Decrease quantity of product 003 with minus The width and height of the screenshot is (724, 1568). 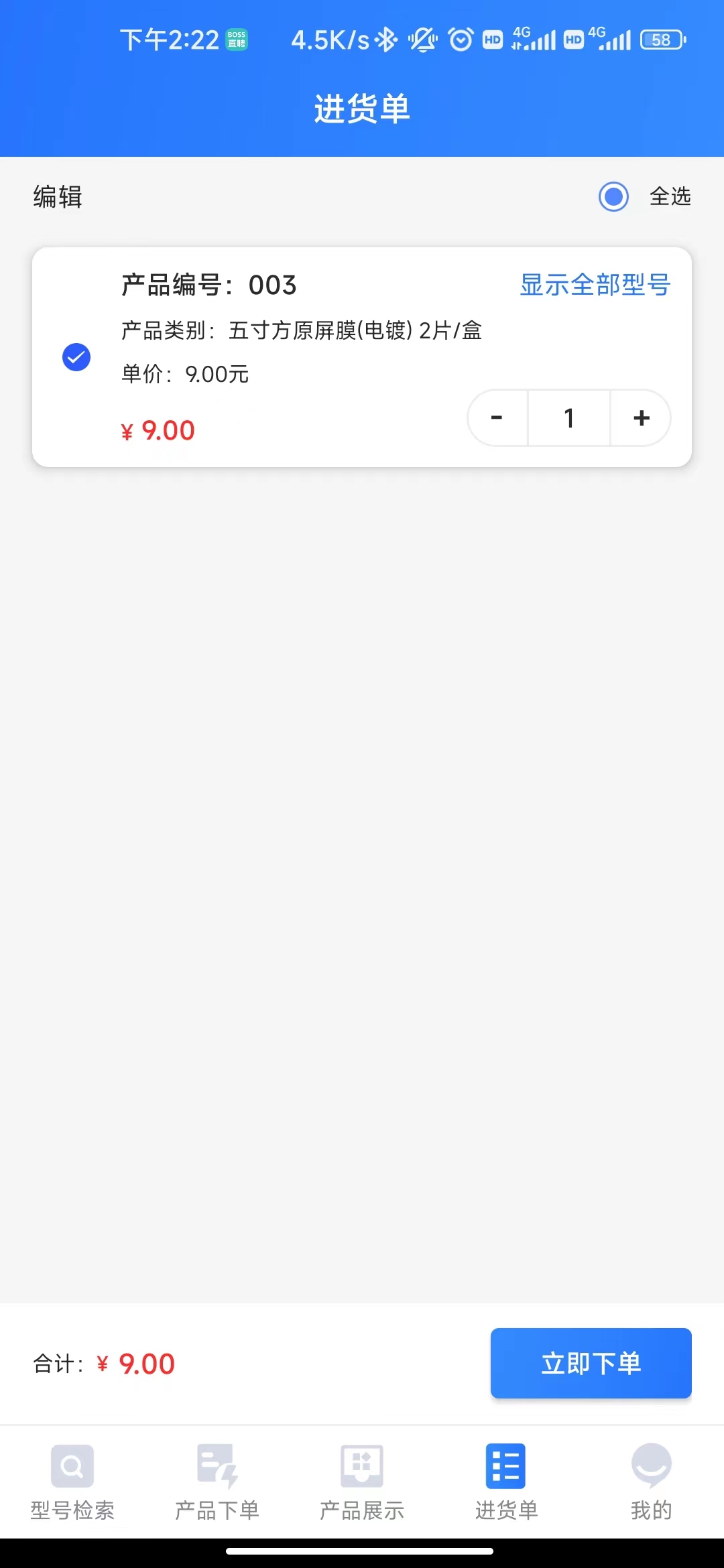click(x=497, y=418)
